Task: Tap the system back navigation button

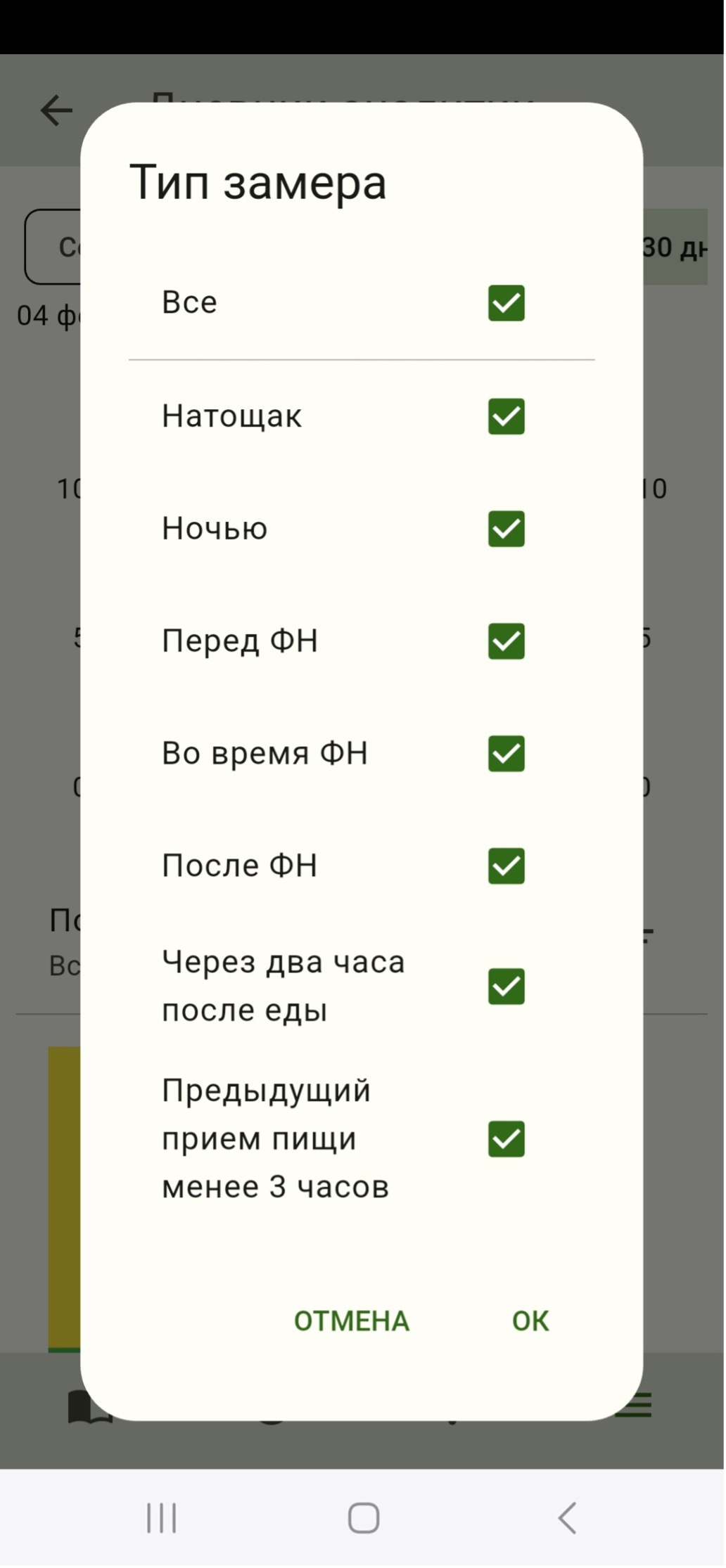Action: (x=567, y=1517)
